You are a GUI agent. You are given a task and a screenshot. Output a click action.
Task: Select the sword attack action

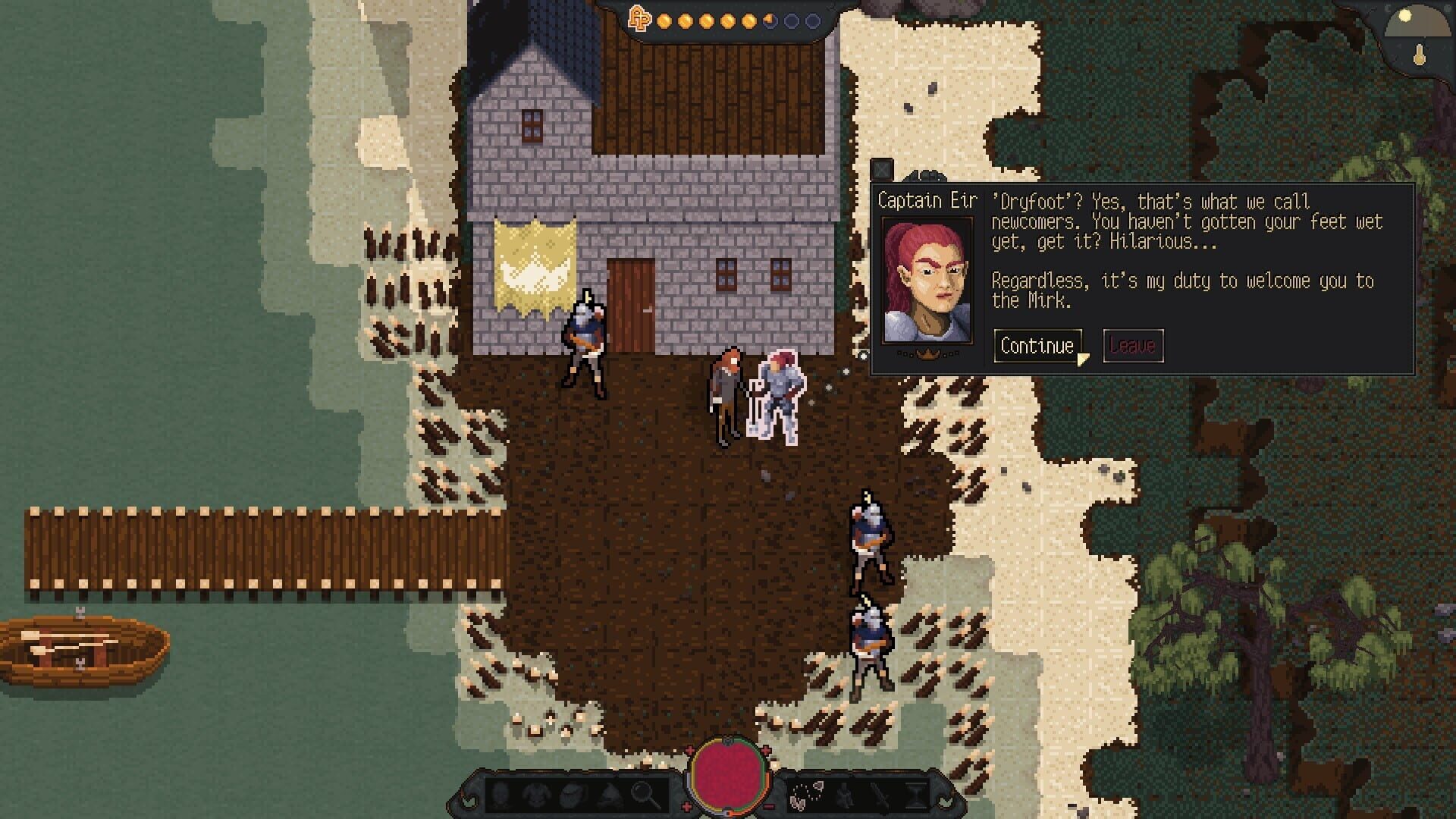(x=880, y=796)
